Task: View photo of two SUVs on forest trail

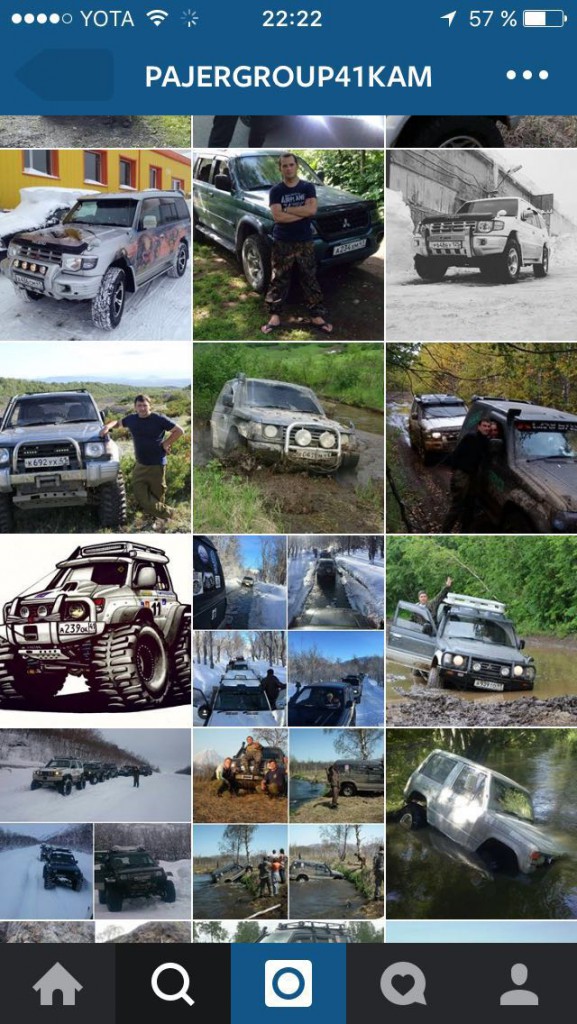Action: [482, 438]
